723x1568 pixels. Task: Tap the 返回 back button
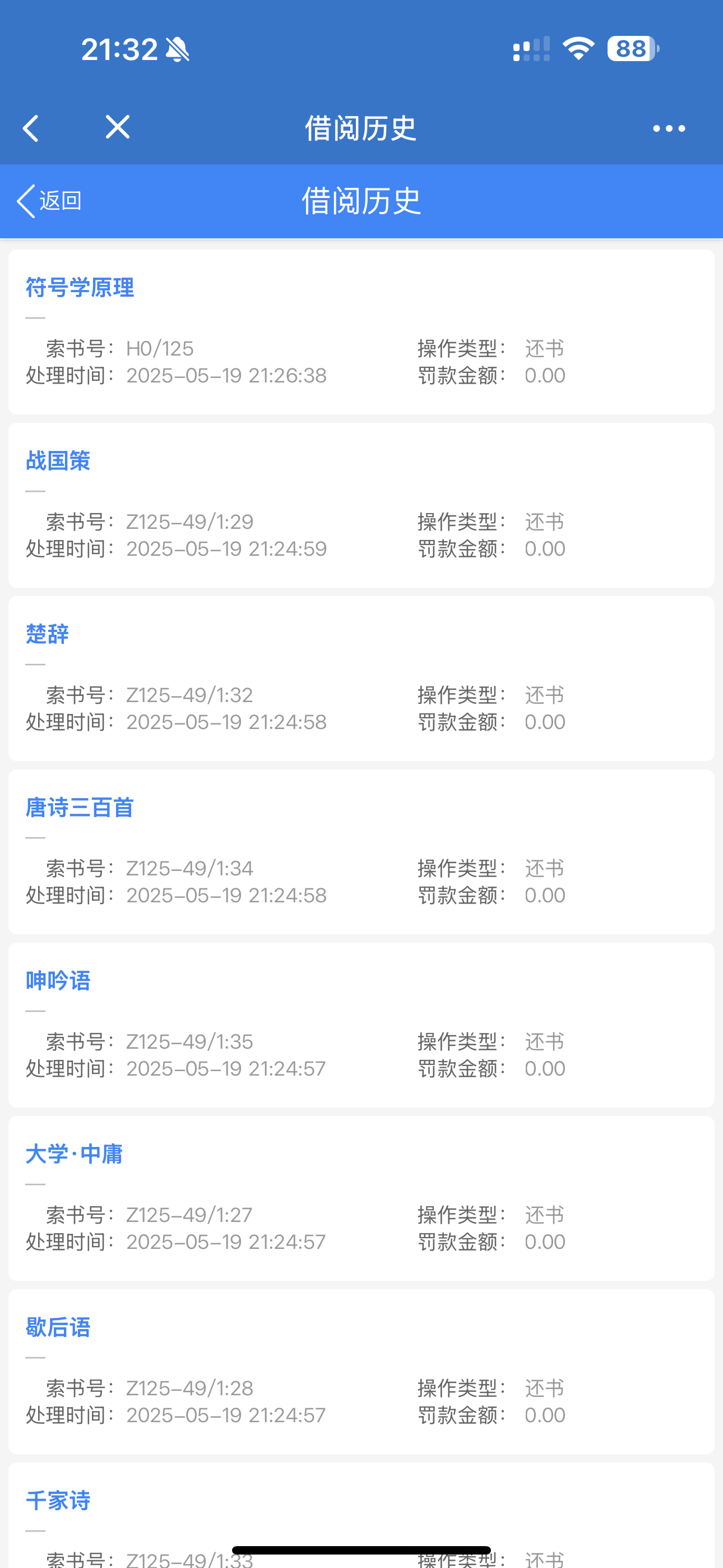(x=50, y=201)
